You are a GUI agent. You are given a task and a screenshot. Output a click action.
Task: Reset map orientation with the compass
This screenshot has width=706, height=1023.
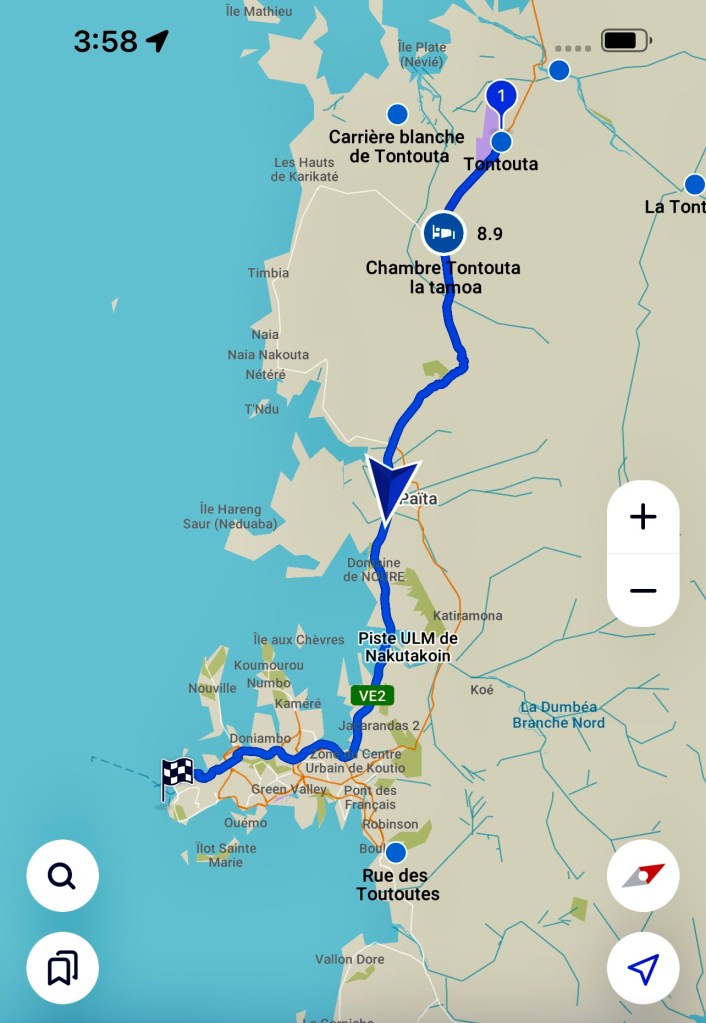pos(643,876)
